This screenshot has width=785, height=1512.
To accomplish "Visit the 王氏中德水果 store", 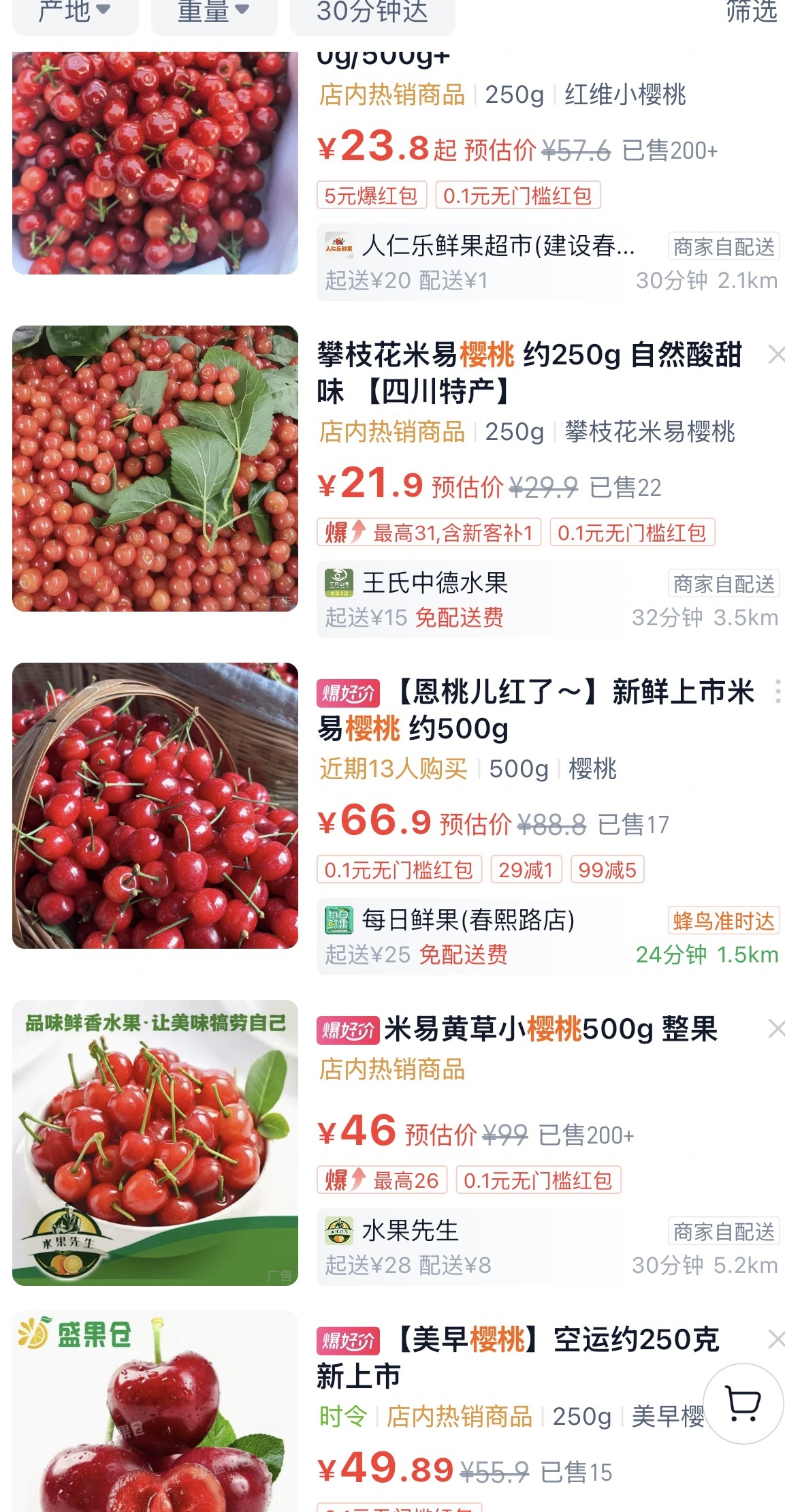I will click(436, 583).
